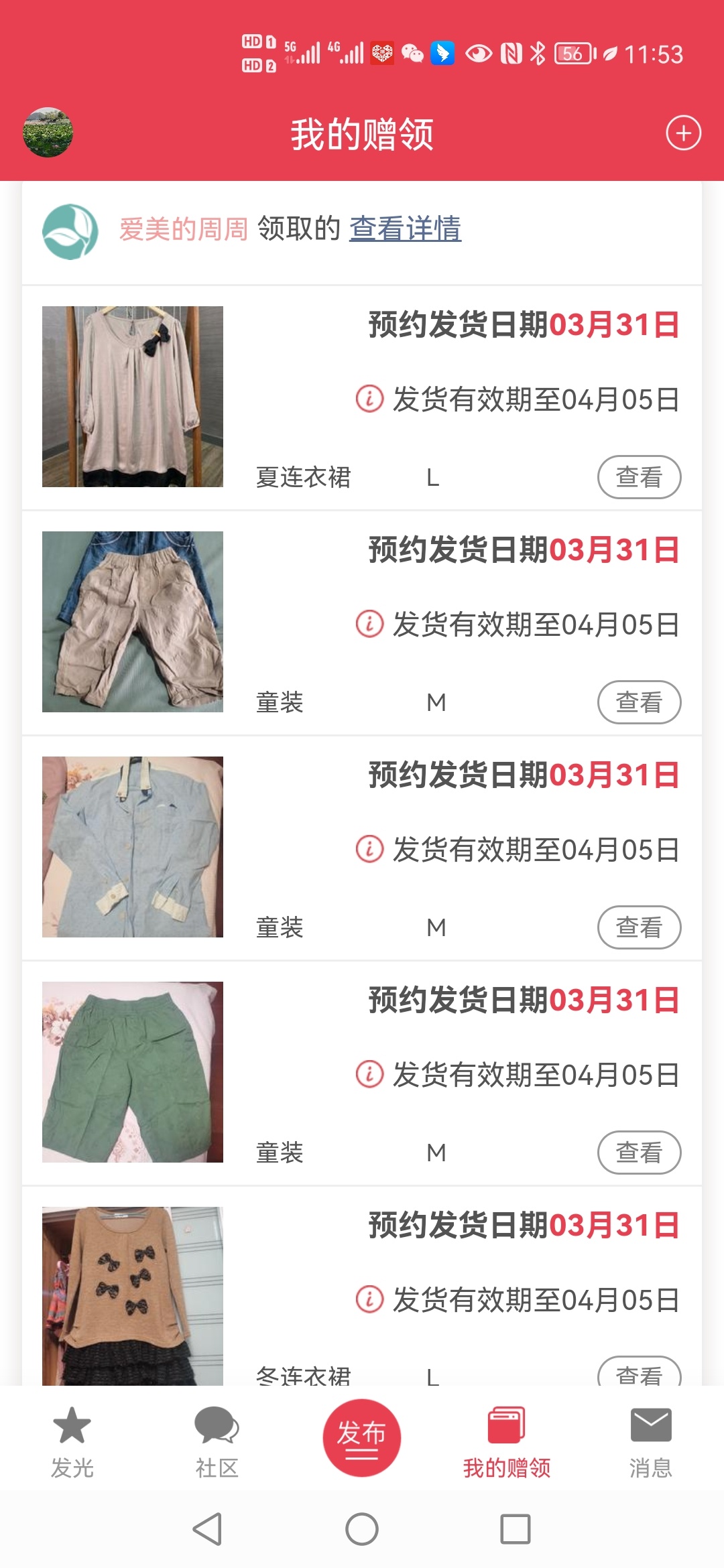724x1568 pixels.
Task: Tap 查看 for the 夏连衣裙 item
Action: click(639, 477)
